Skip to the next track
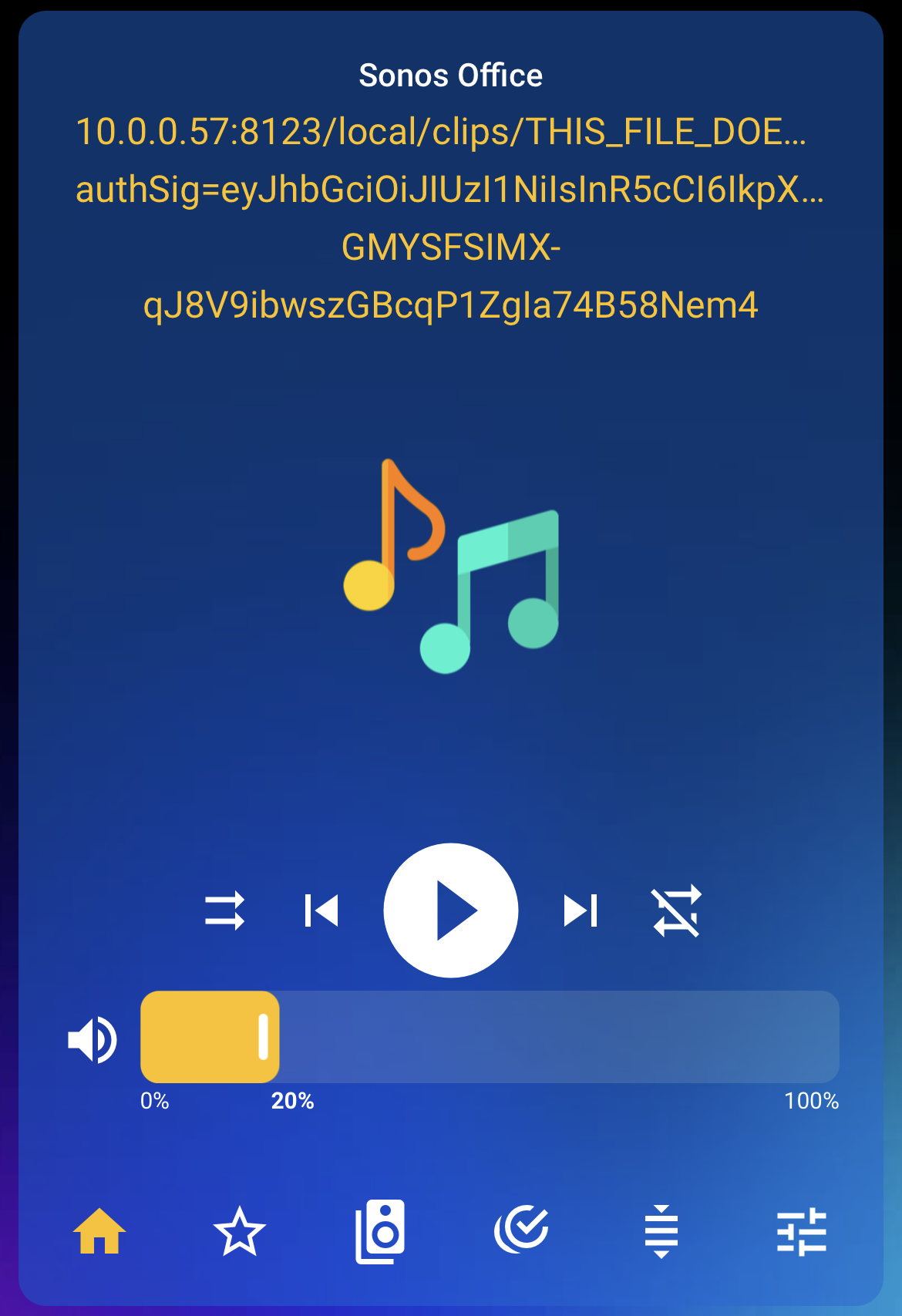 (581, 910)
